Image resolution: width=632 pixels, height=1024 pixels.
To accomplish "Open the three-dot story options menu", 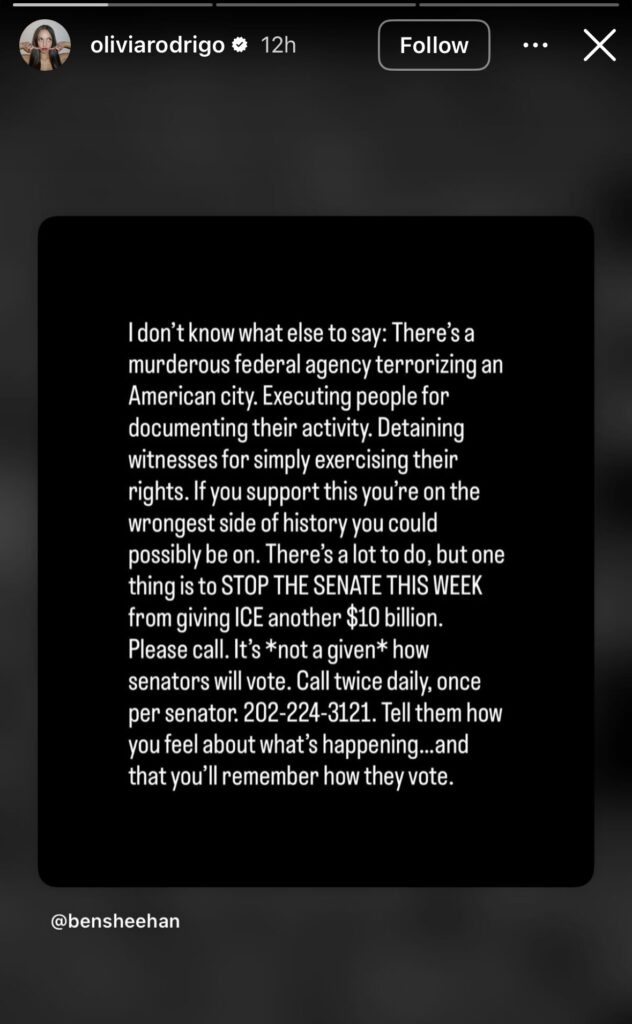I will pyautogui.click(x=536, y=45).
